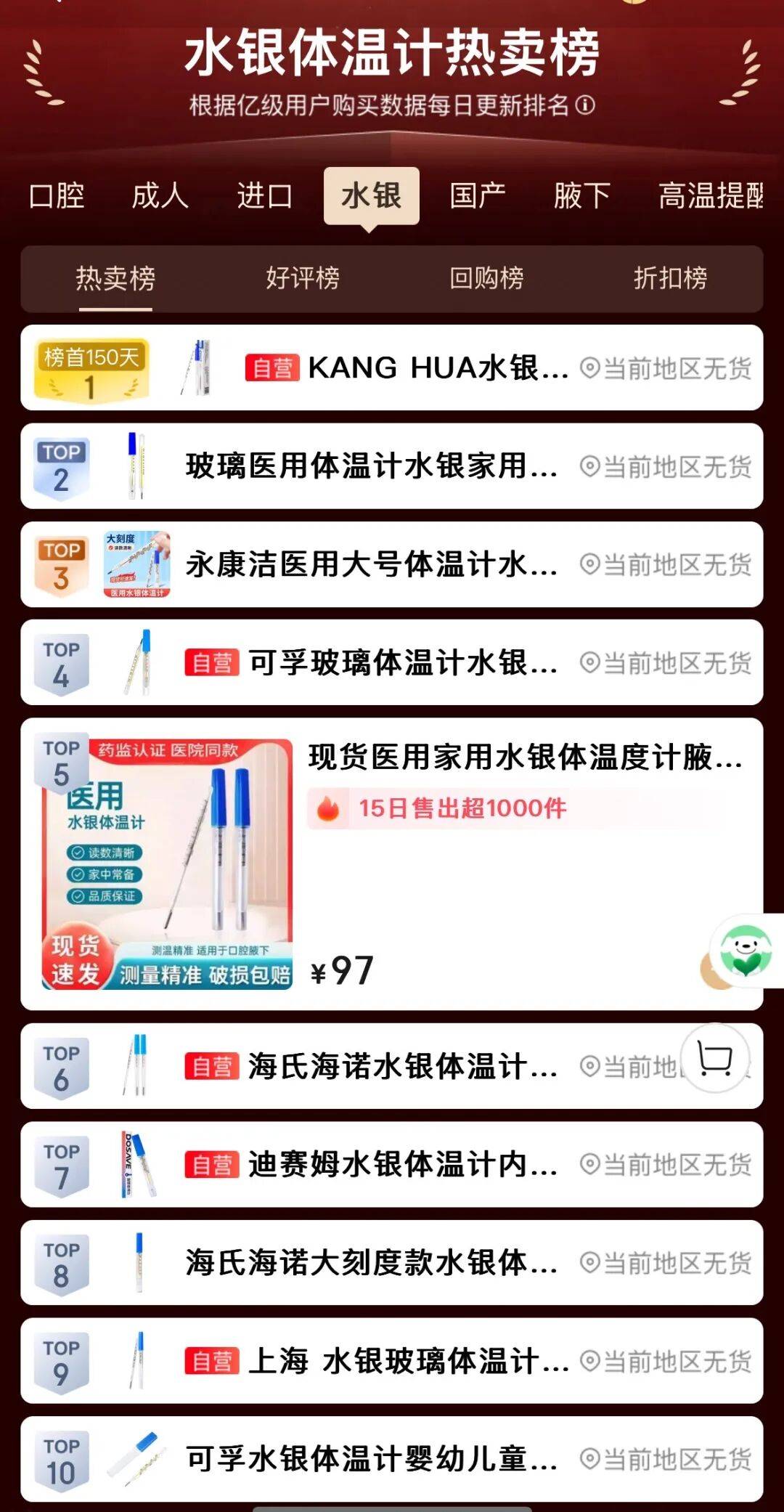Open TOP 8 海氏海诺大刻度款 listing
The image size is (784, 1512).
click(370, 1263)
